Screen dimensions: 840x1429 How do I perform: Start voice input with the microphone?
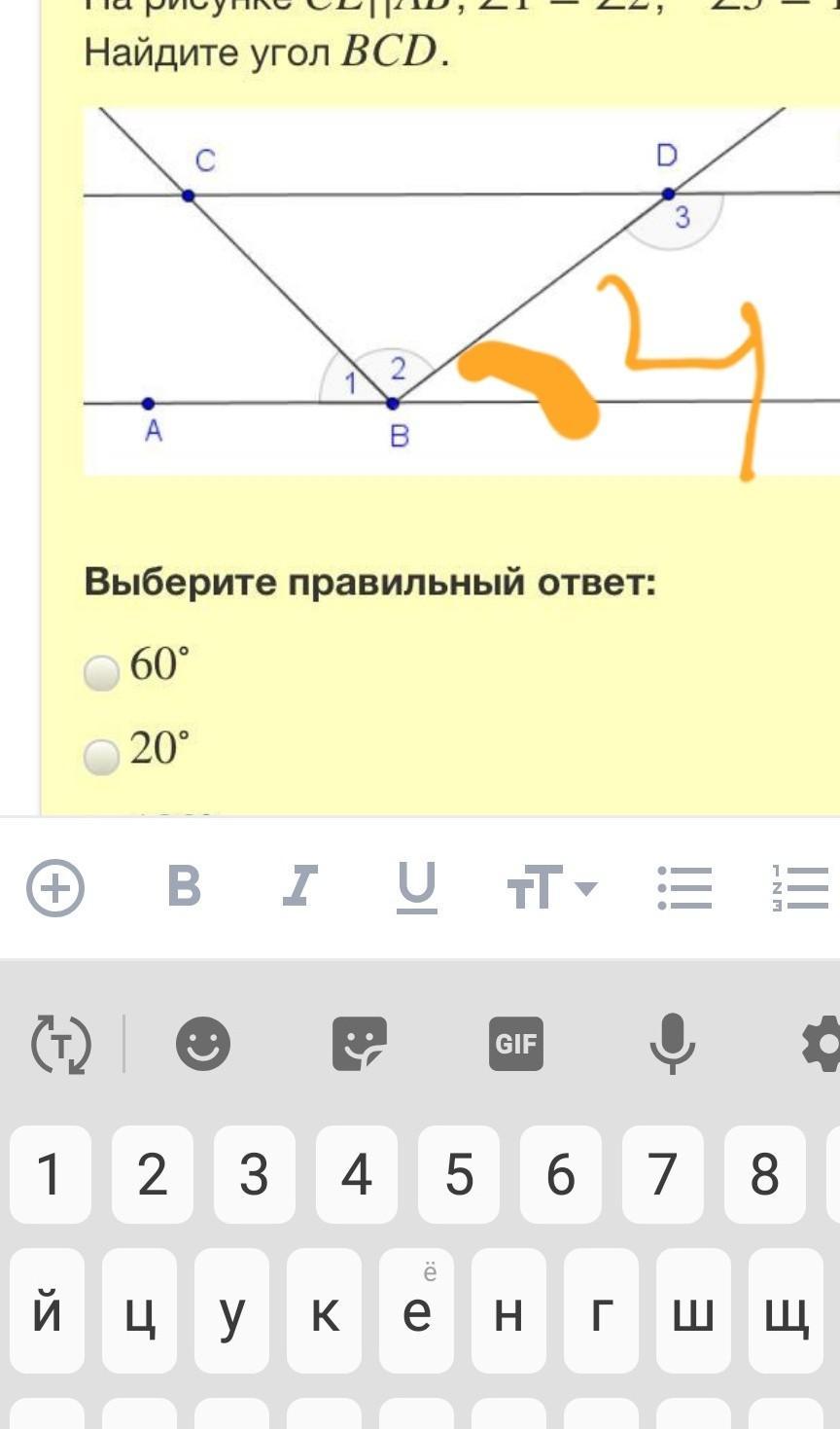[x=672, y=1044]
